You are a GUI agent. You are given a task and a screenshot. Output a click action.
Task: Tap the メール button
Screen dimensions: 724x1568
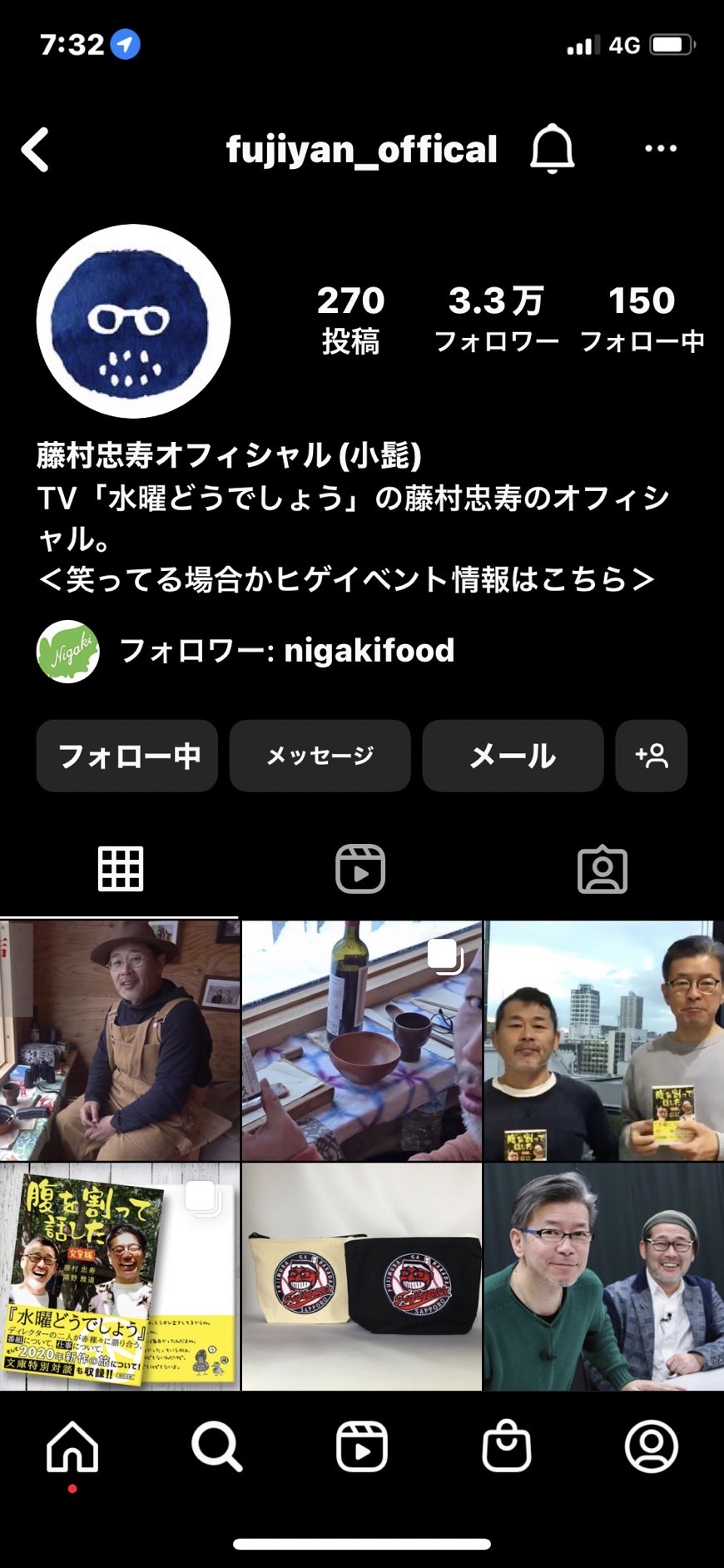pos(513,756)
